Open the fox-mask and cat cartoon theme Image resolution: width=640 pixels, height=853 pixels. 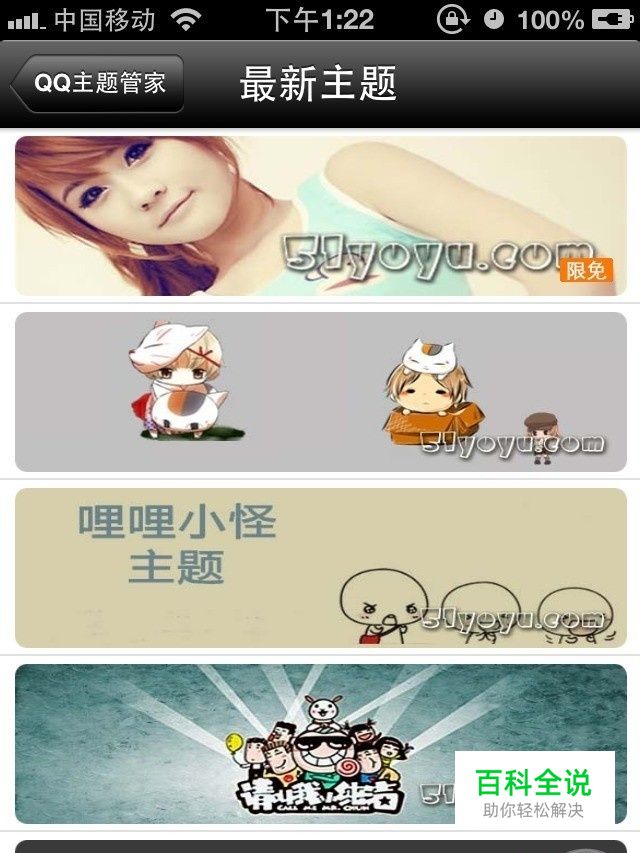320,392
